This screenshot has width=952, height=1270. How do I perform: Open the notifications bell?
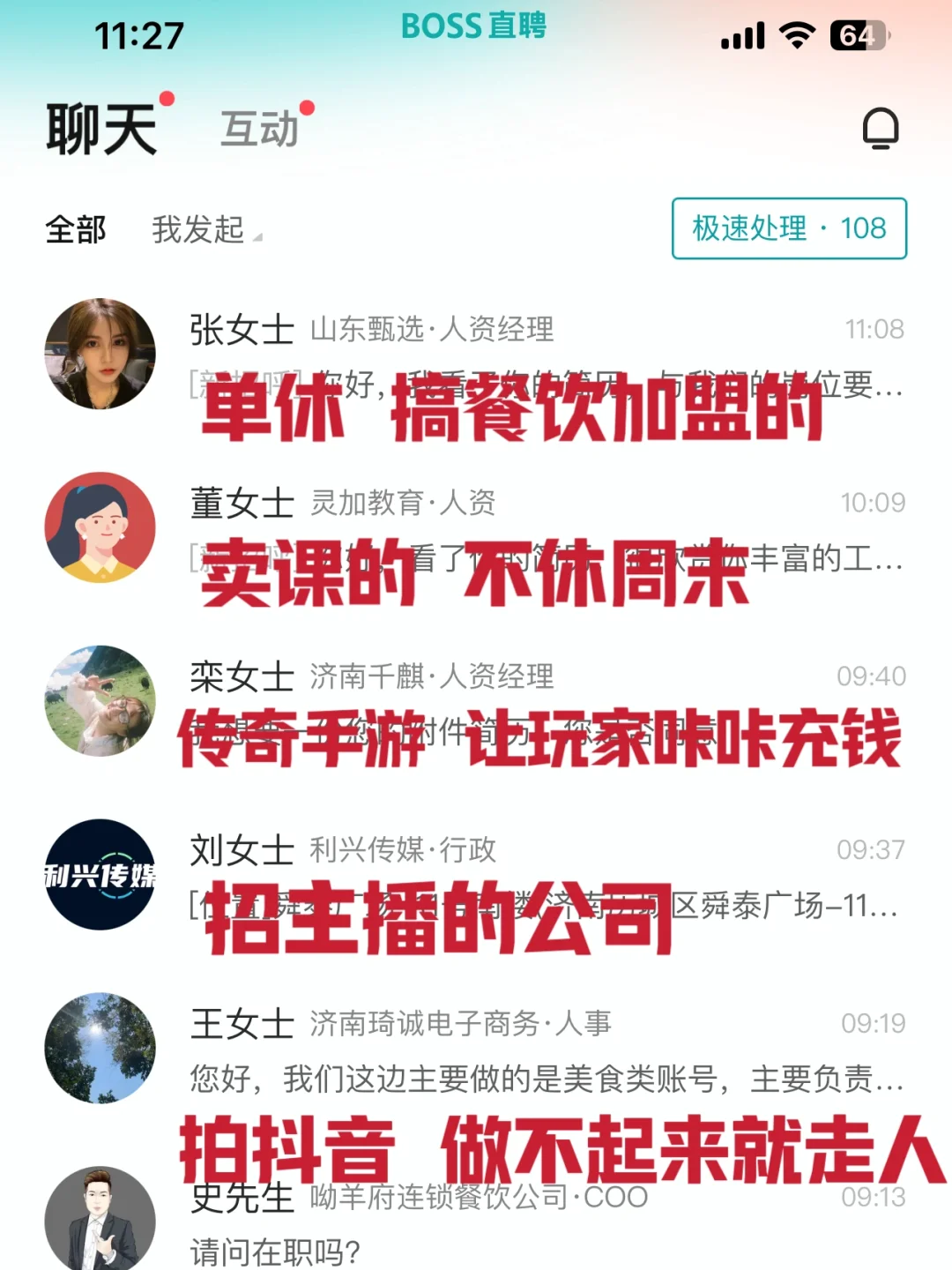coord(880,129)
